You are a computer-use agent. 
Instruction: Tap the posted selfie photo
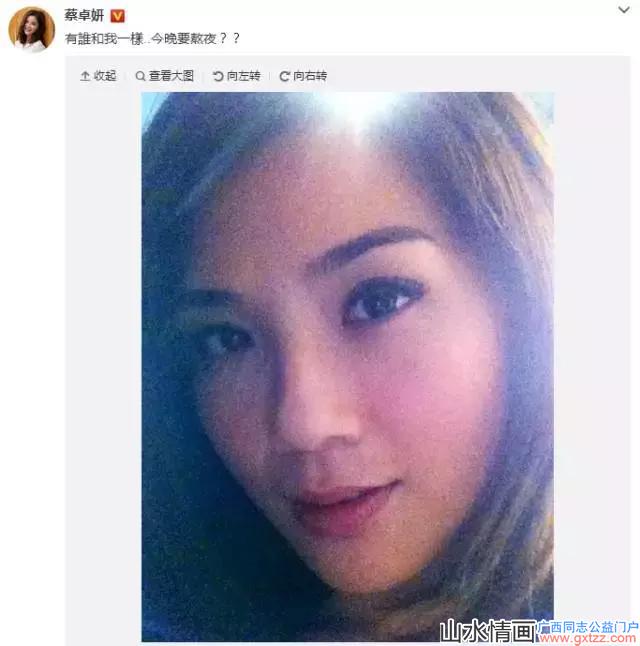[347, 366]
